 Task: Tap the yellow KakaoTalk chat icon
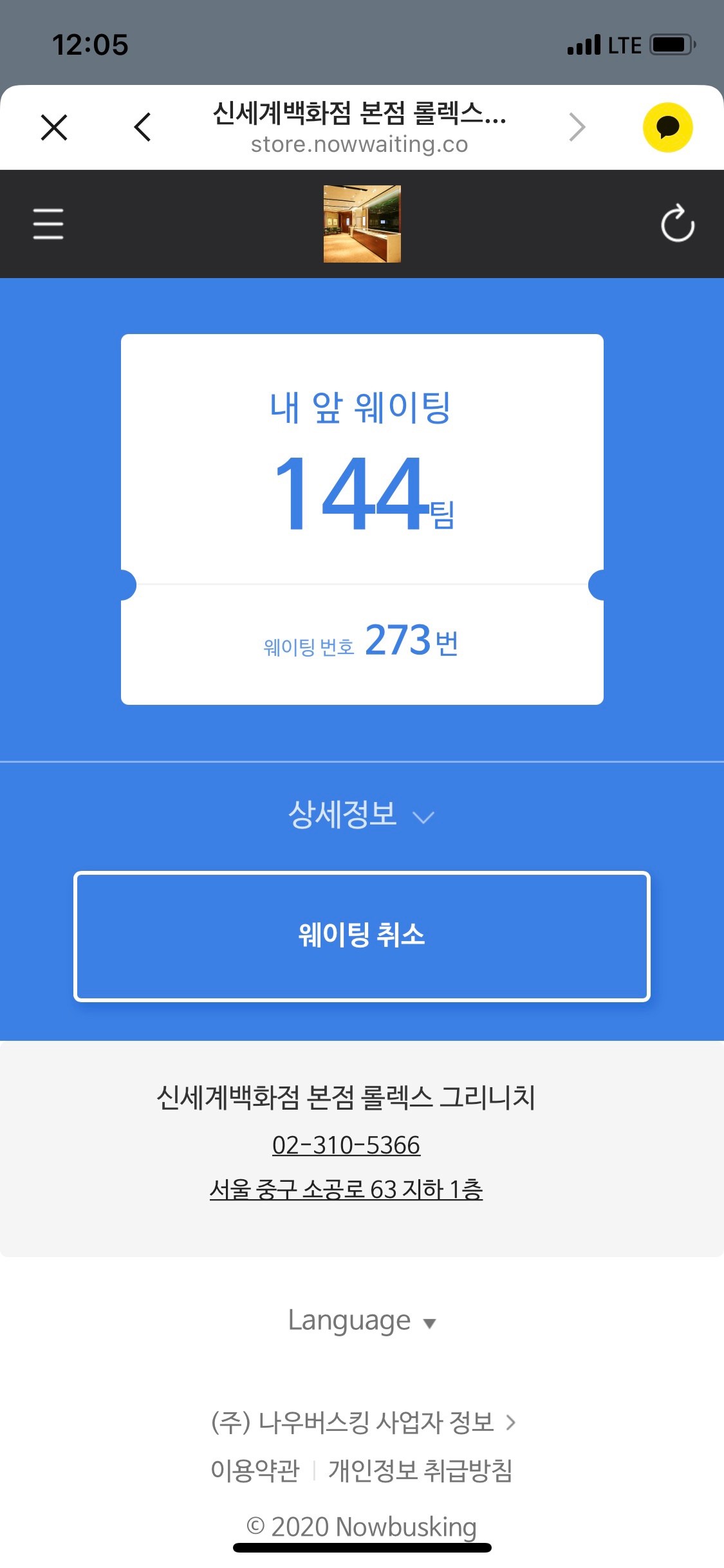point(667,127)
